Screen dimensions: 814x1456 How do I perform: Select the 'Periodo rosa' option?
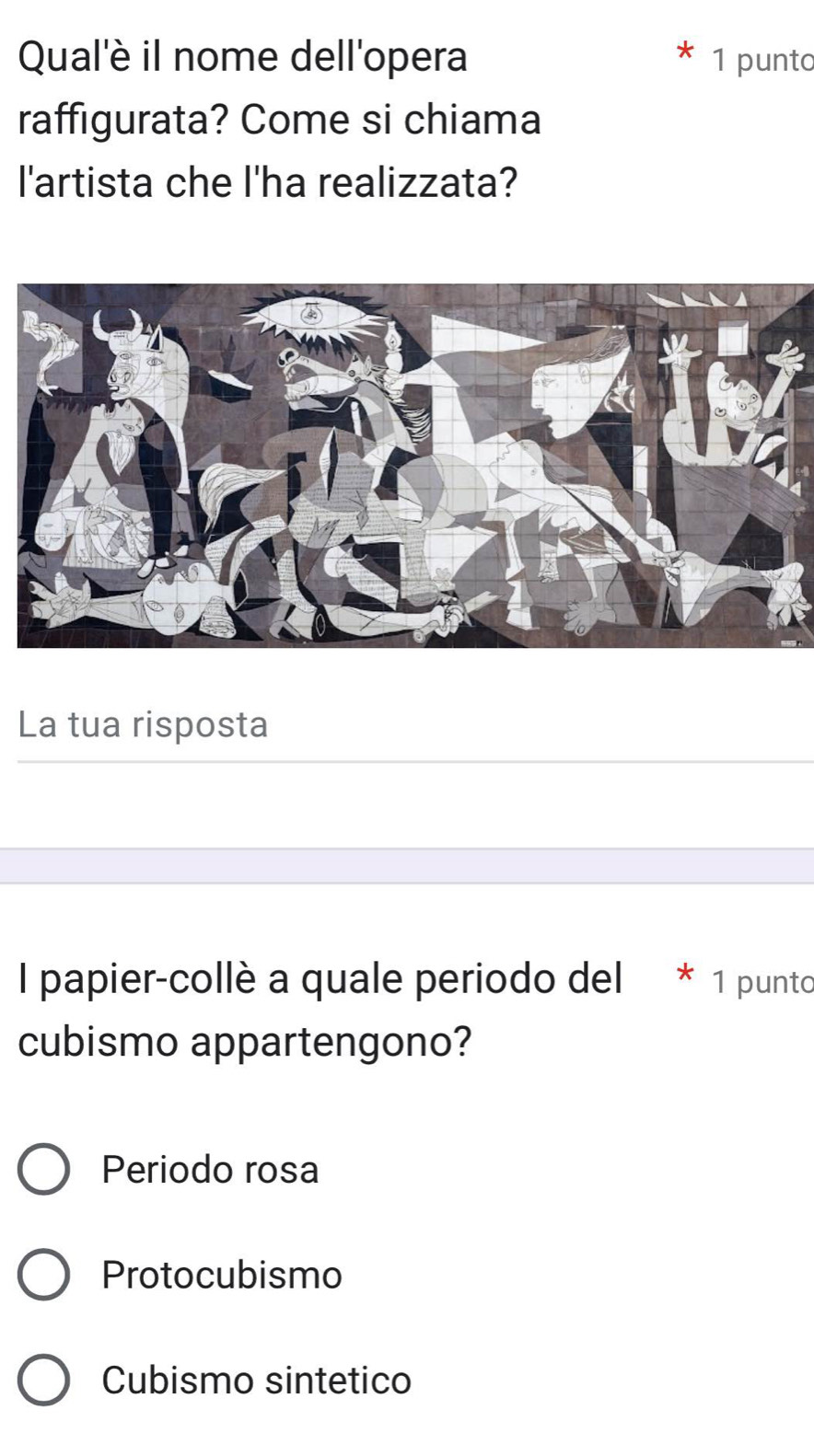click(x=43, y=1170)
